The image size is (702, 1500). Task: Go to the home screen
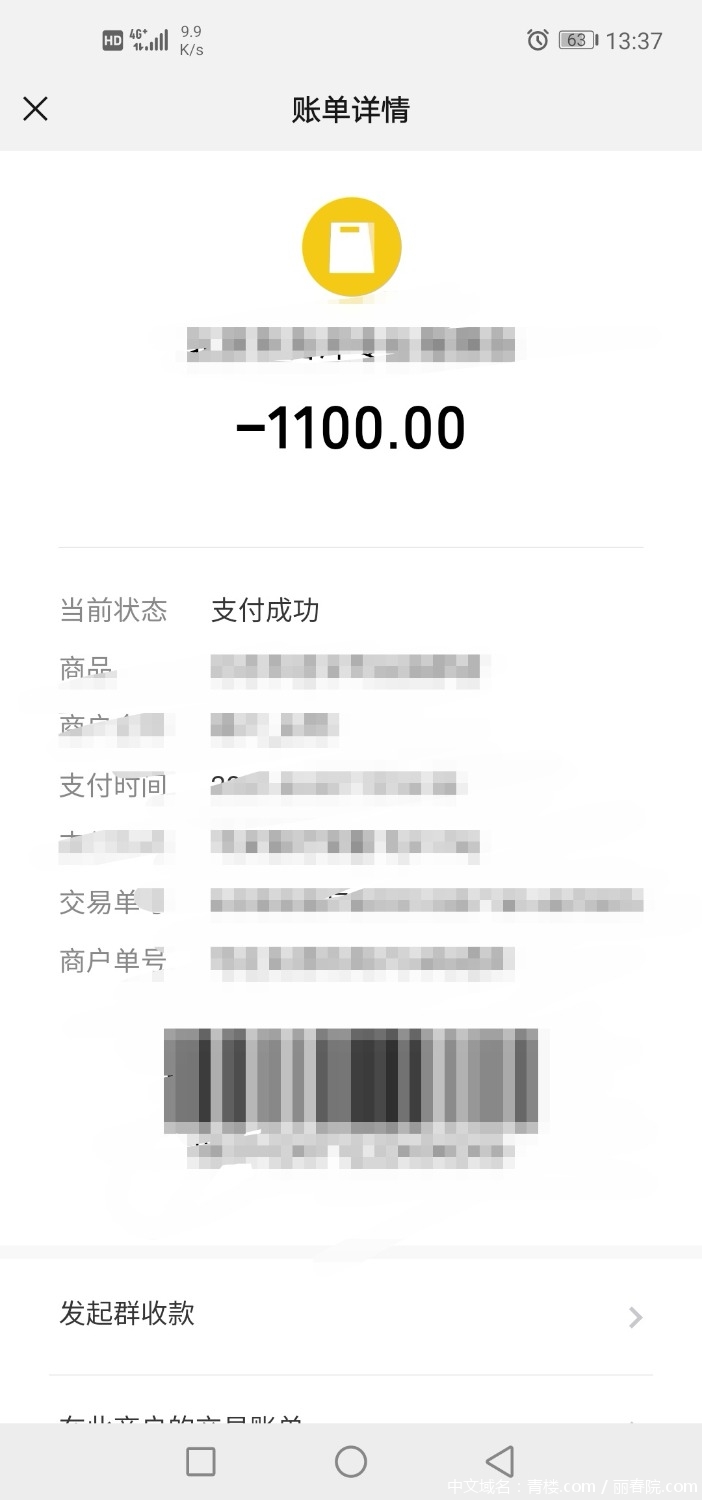coord(351,1461)
